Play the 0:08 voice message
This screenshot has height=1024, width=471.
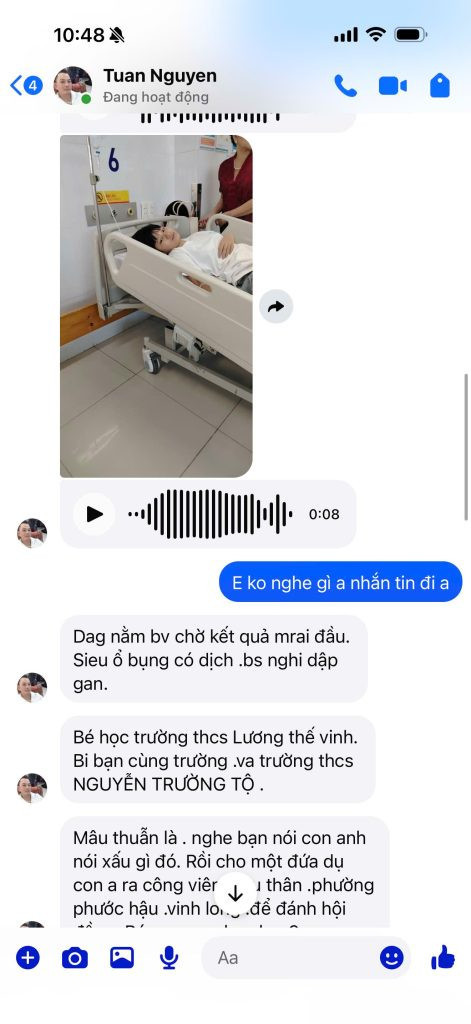coord(94,514)
